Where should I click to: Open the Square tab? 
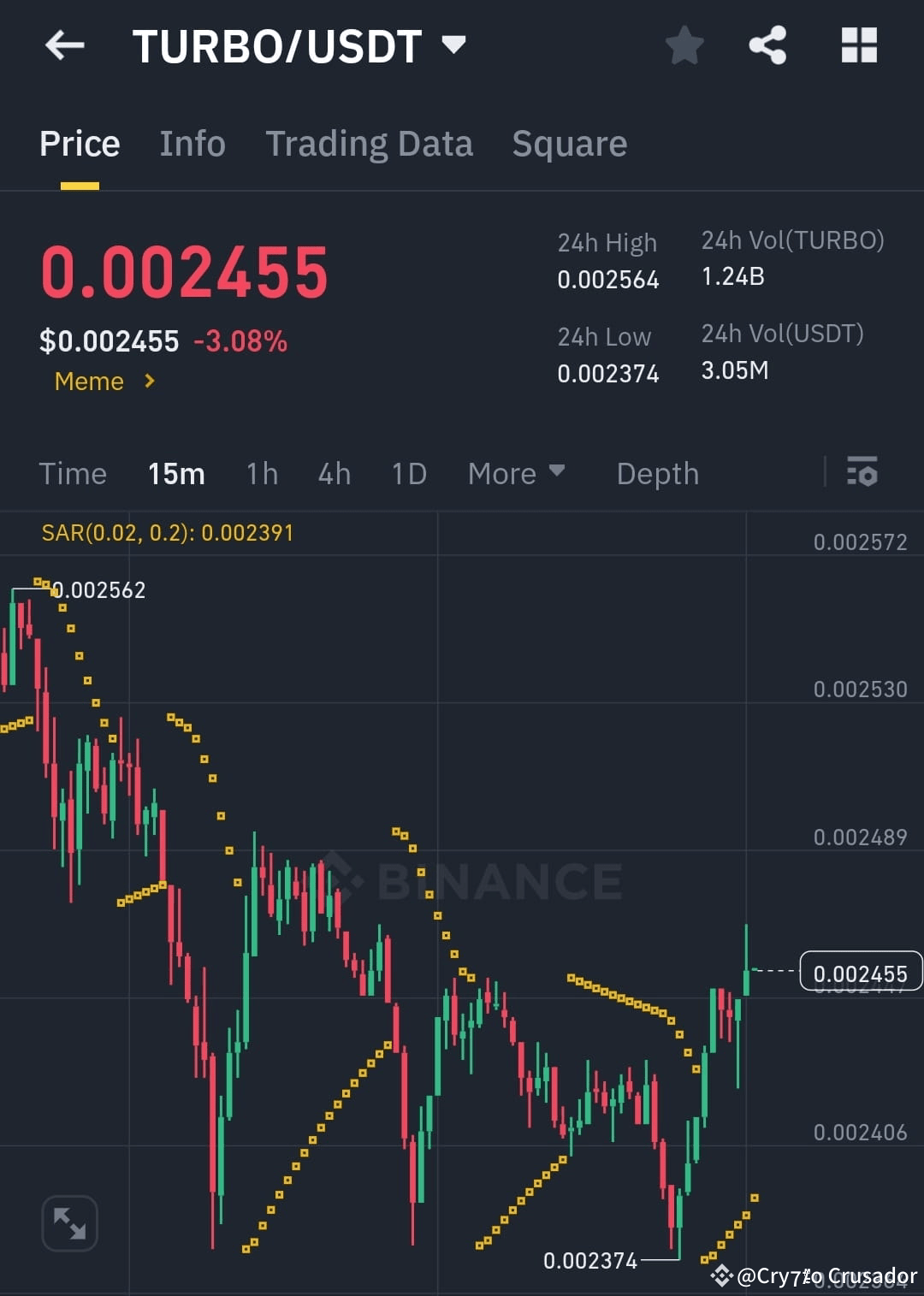click(569, 143)
